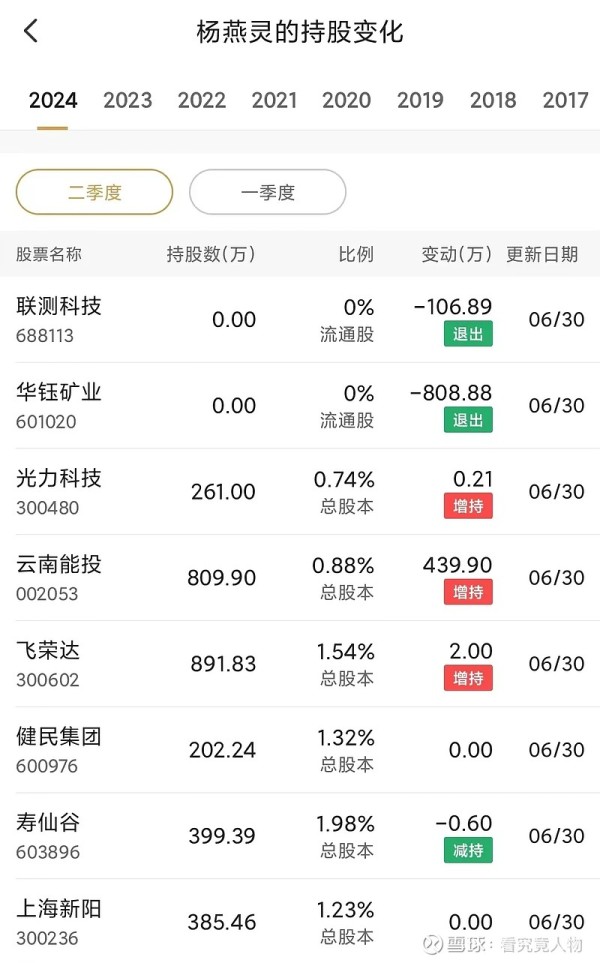The image size is (600, 963).
Task: Select the 二季度 quarter chip
Action: pyautogui.click(x=94, y=192)
